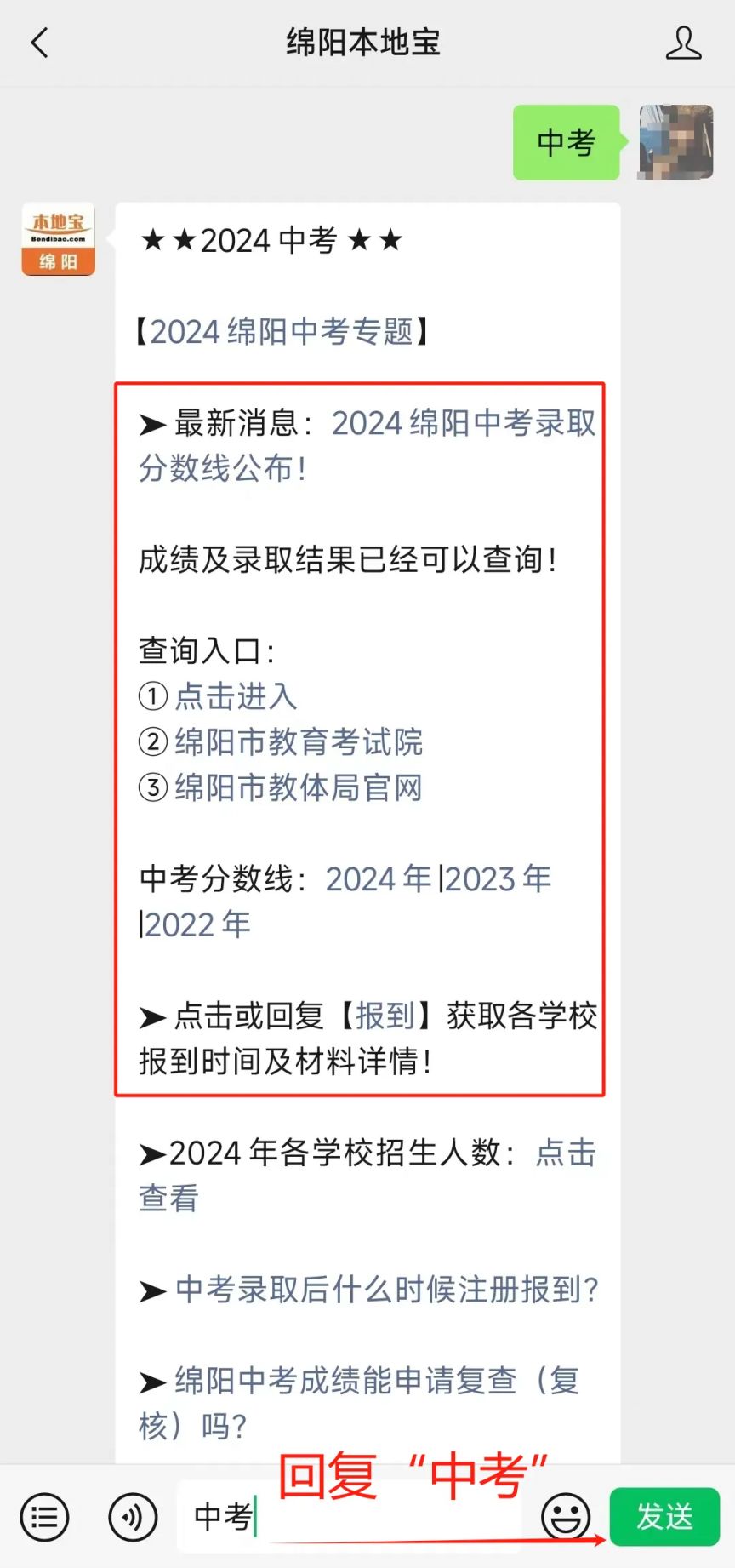Open 中考录取后什么时候注册报到 link
Viewport: 735px width, 1568px height.
[x=386, y=1290]
